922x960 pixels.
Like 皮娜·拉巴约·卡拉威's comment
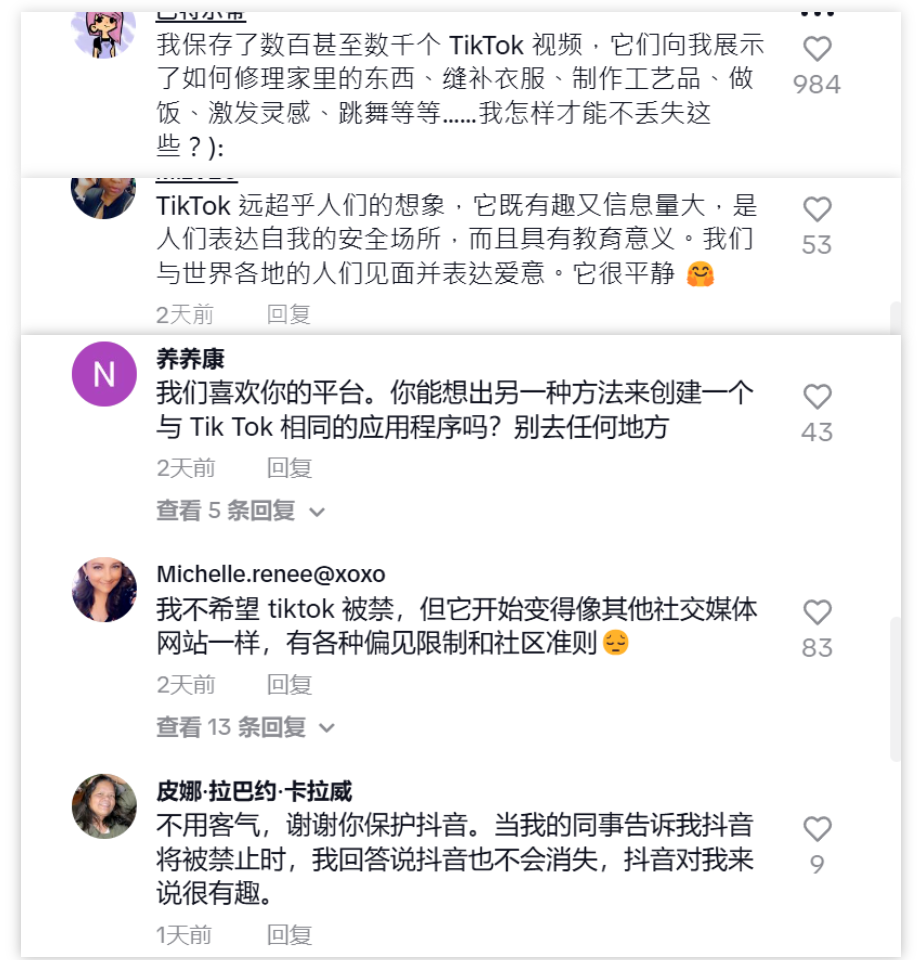tap(817, 828)
